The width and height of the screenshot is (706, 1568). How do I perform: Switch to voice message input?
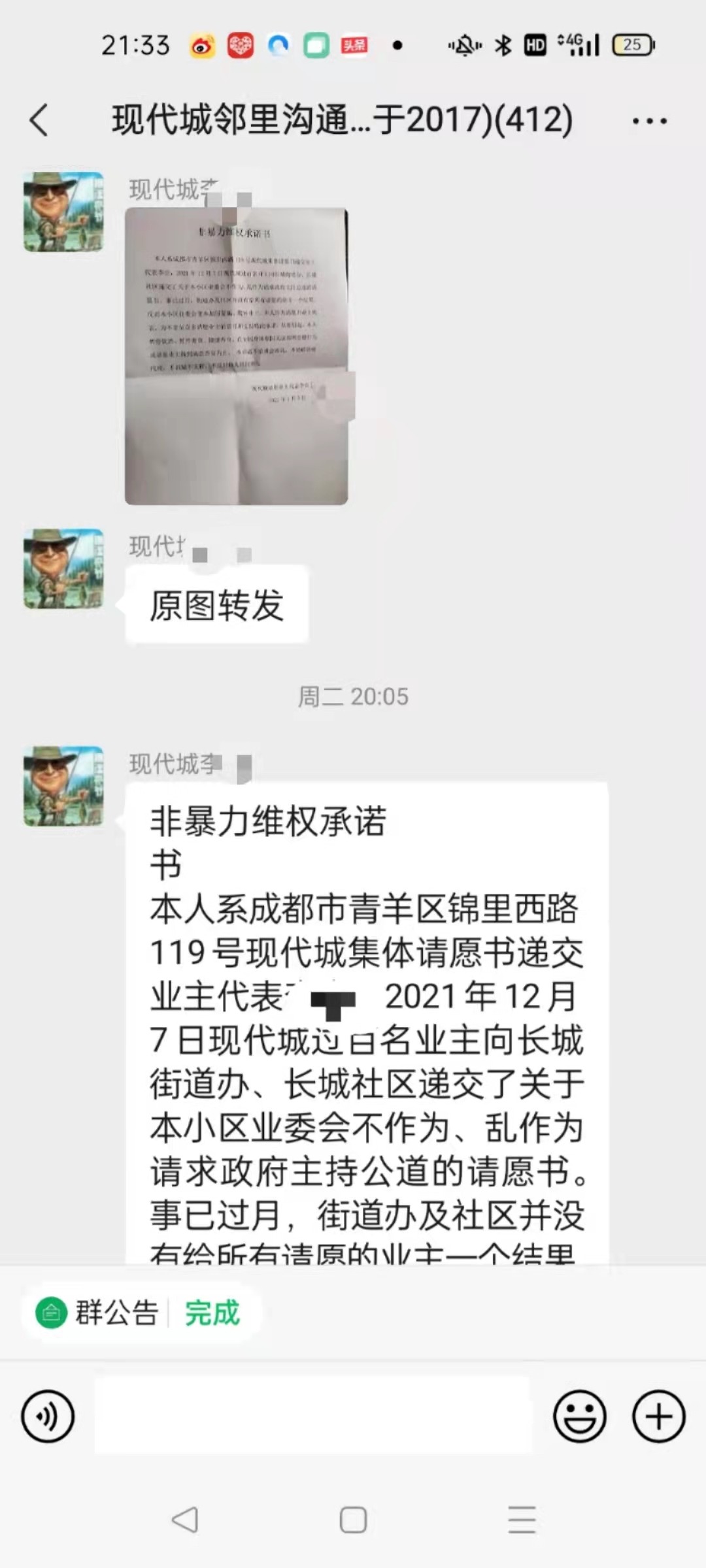pos(48,1416)
